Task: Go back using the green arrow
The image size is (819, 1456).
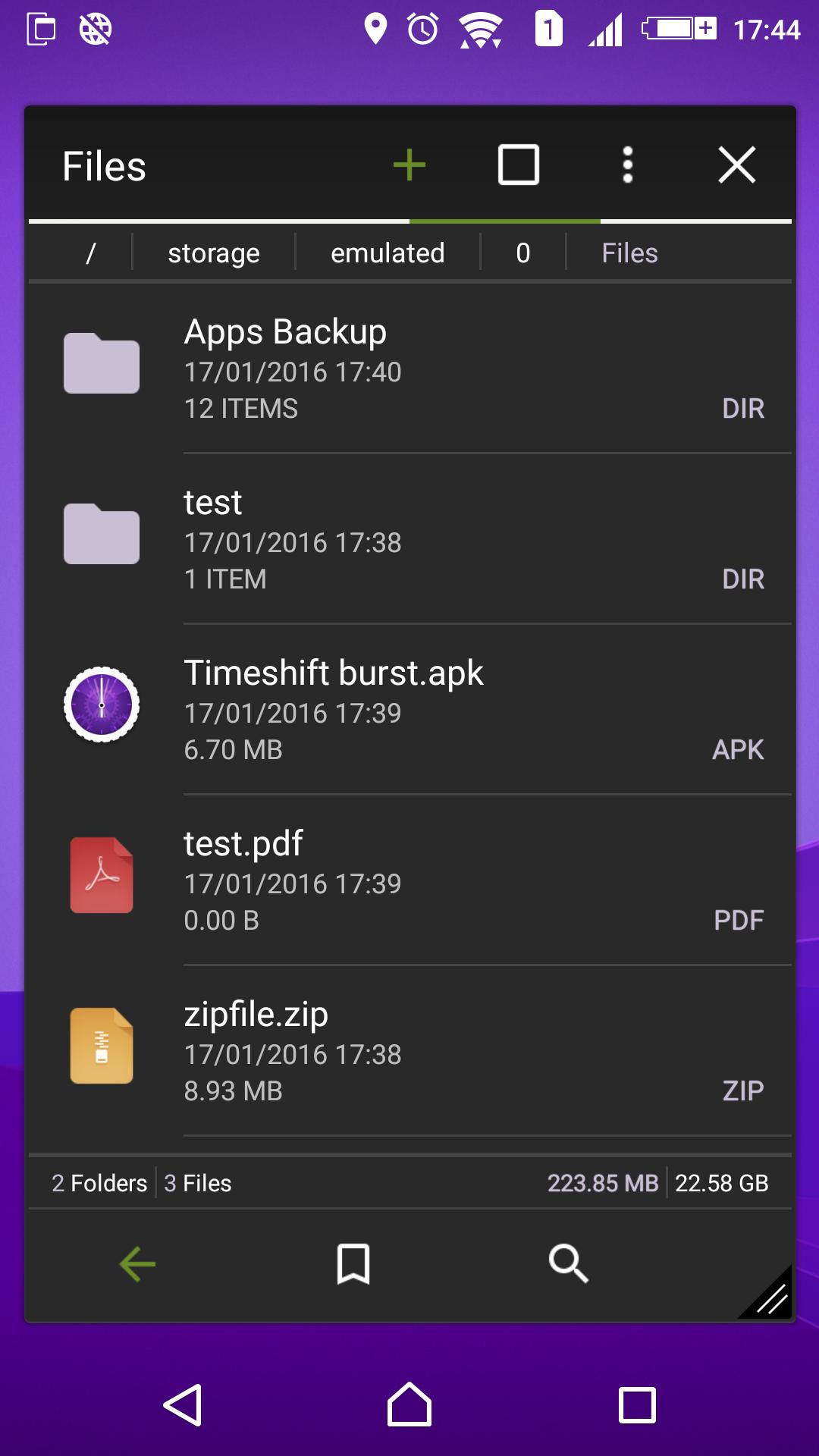Action: point(138,1264)
